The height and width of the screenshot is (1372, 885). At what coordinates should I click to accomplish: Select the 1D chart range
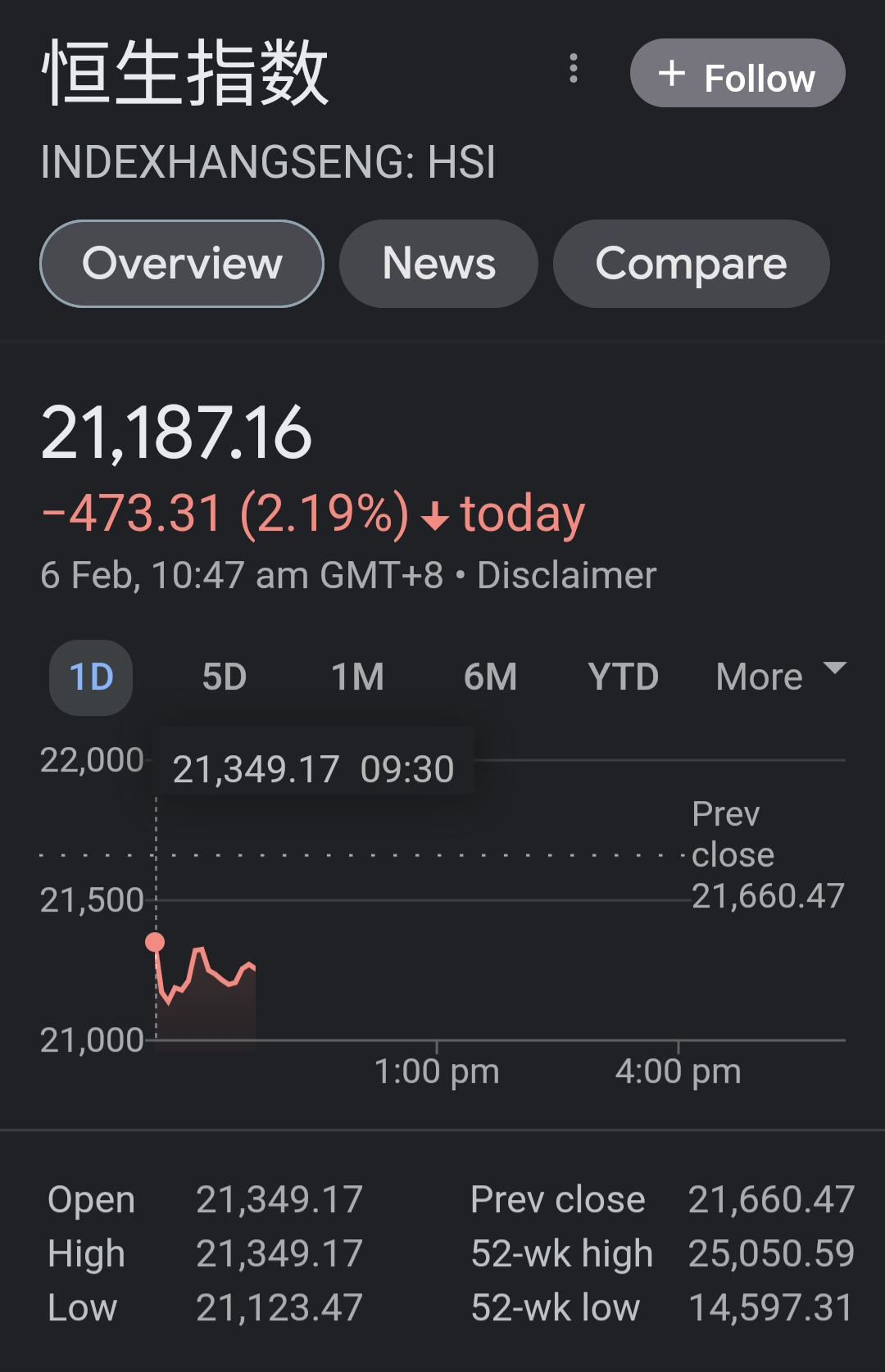coord(91,677)
